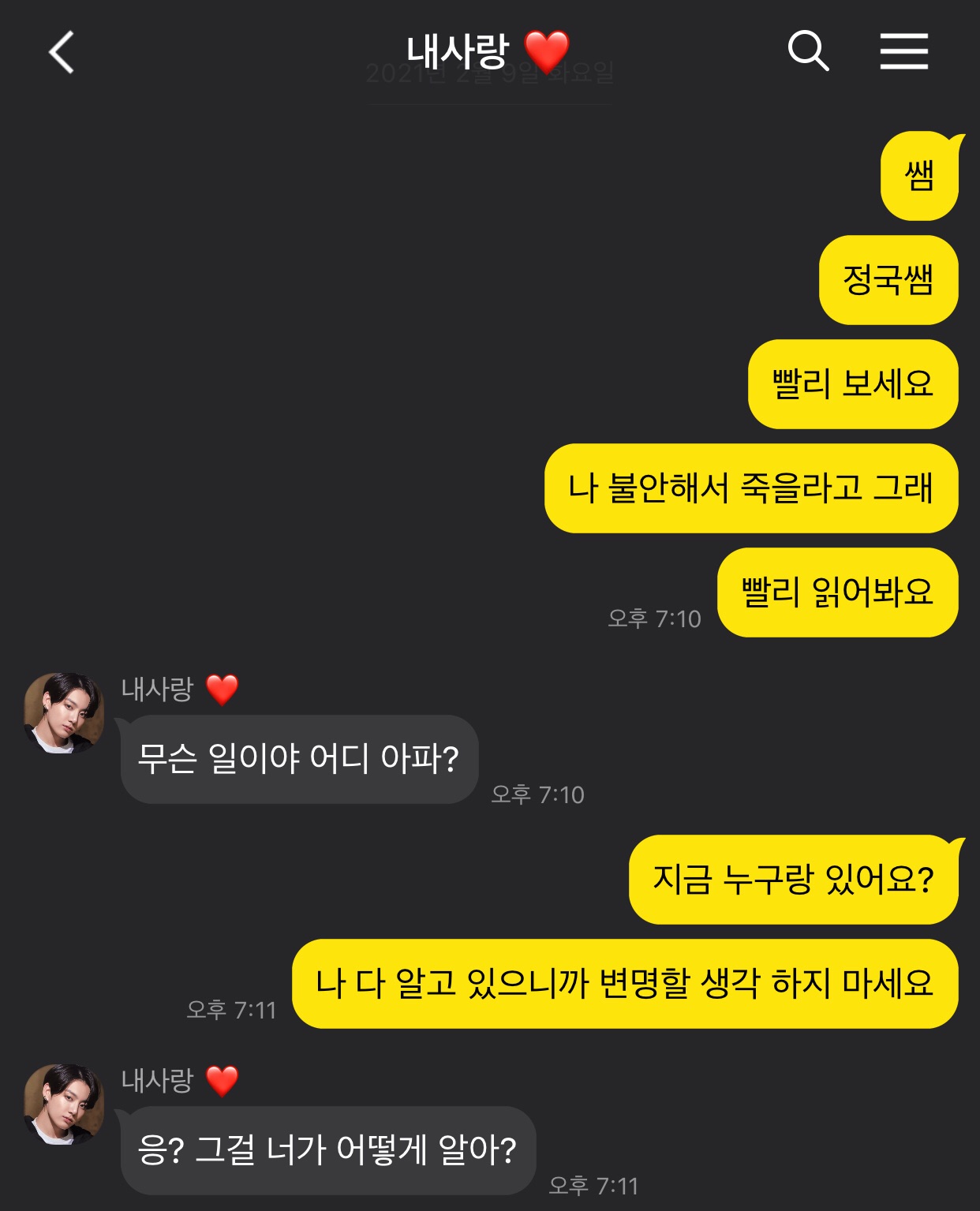Open profile photo beside '무슨 일이야 어디 아파?'
This screenshot has width=980, height=1211.
tap(64, 712)
